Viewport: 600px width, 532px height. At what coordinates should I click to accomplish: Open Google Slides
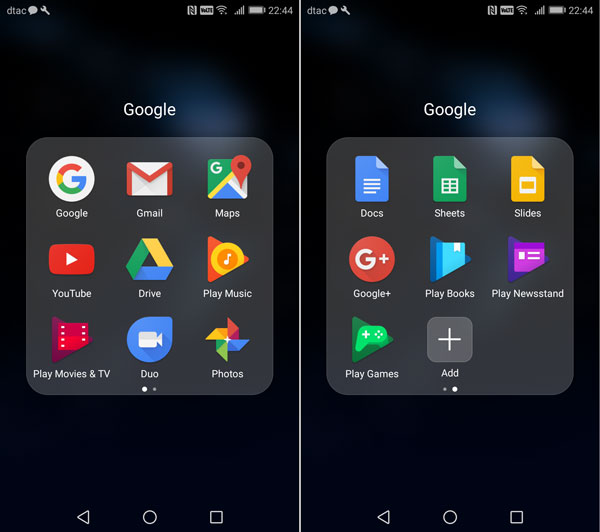coord(528,179)
